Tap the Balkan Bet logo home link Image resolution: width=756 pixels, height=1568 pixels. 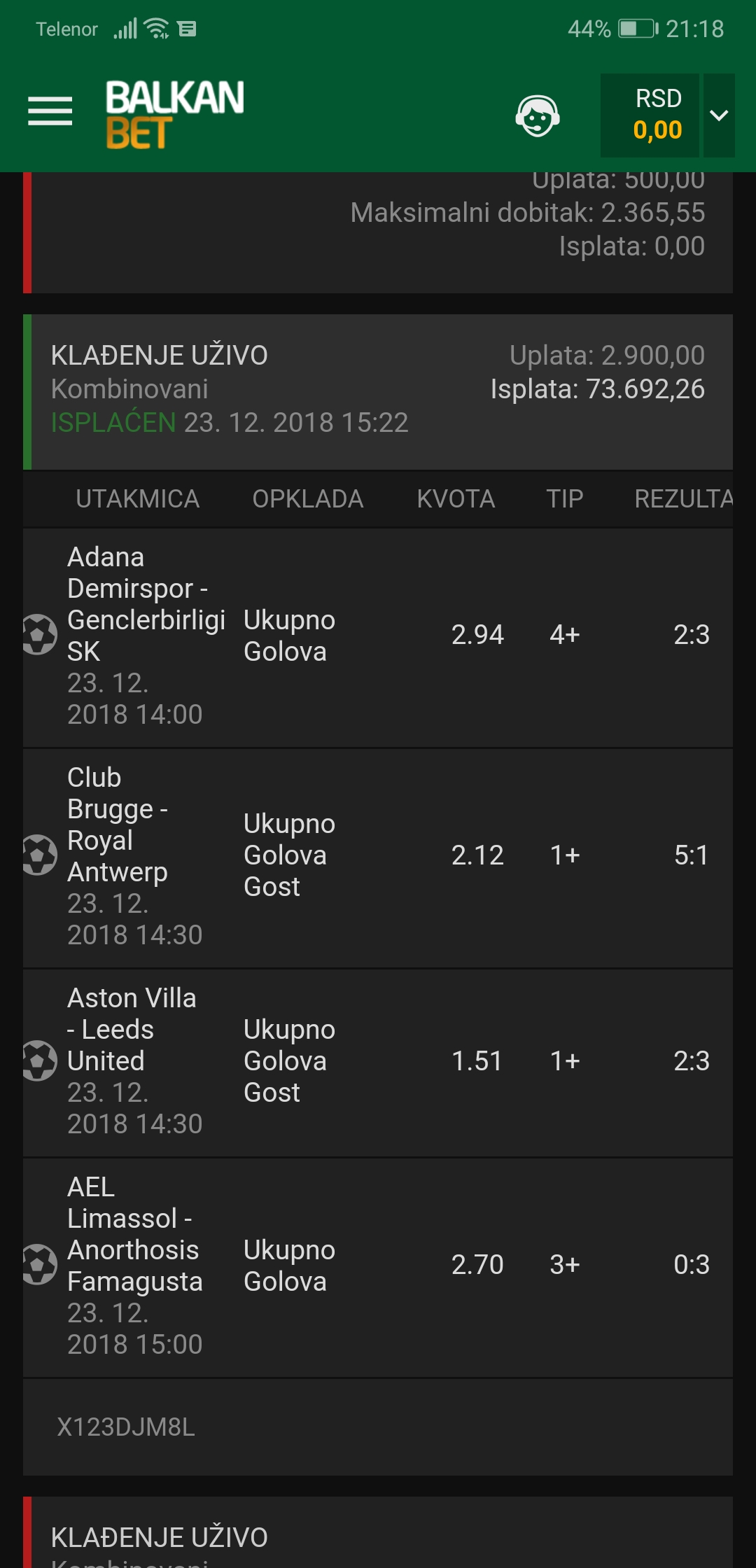[174, 114]
